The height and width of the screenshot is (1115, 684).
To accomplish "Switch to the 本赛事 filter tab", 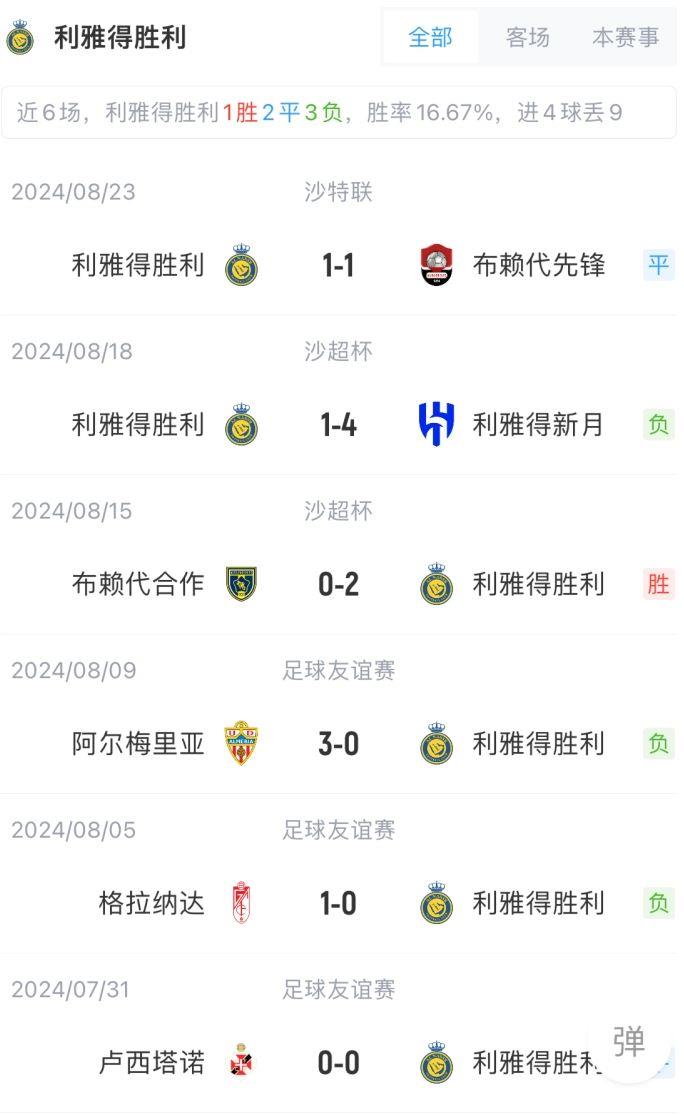I will coord(626,37).
